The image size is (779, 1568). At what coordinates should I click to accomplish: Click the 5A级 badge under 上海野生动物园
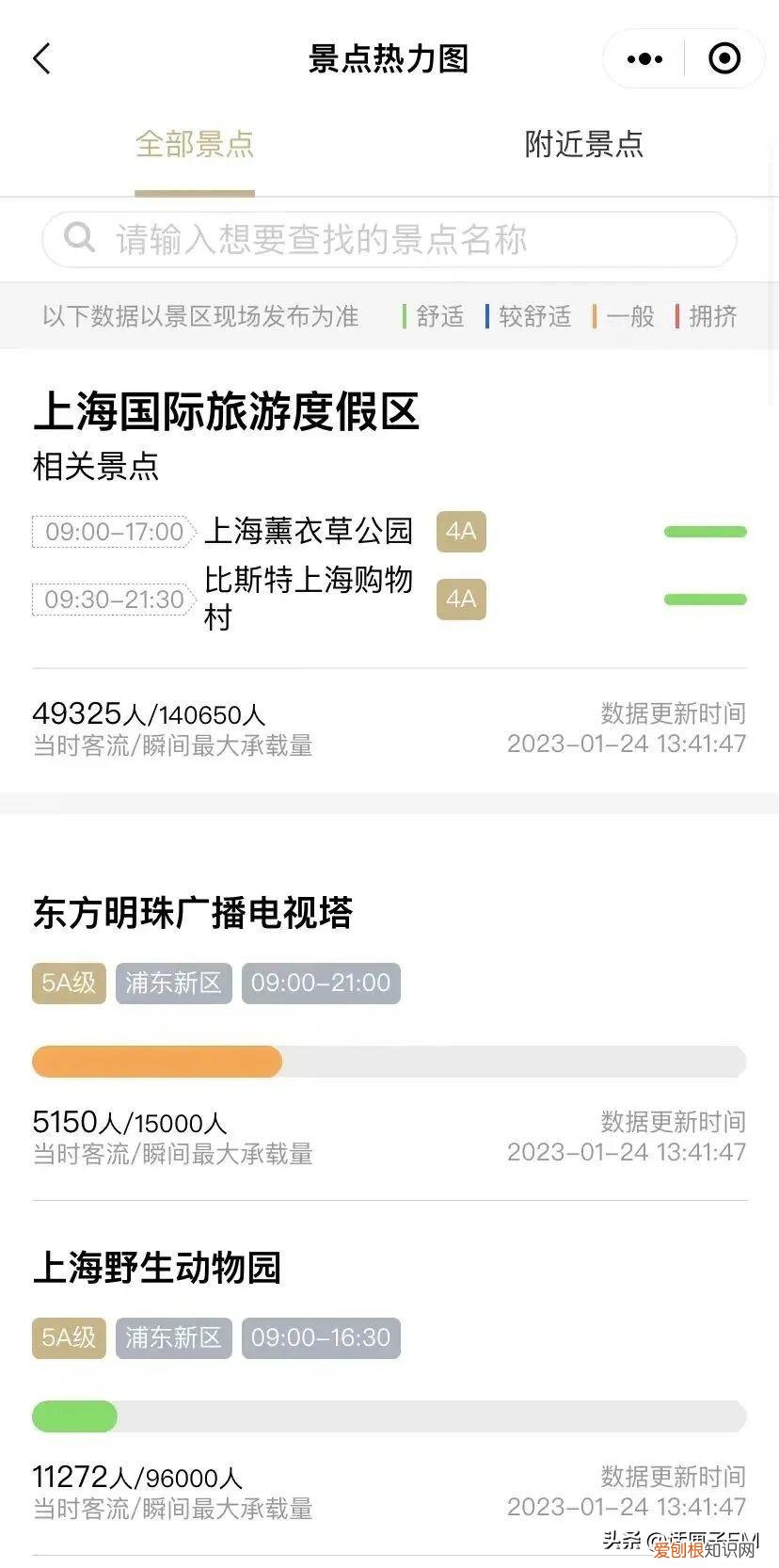(68, 1337)
